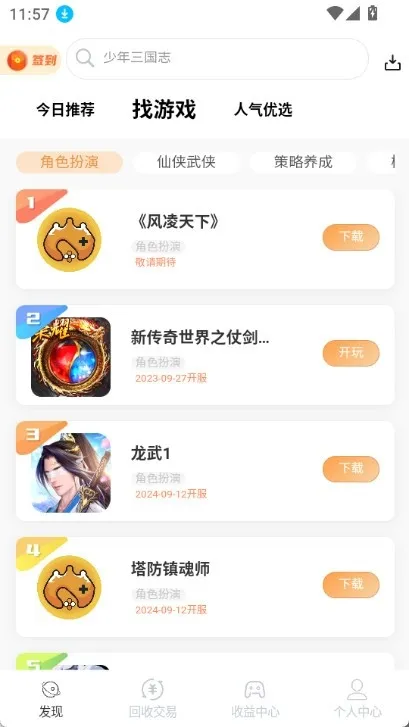Select the 策略养成 category chip

click(x=303, y=162)
